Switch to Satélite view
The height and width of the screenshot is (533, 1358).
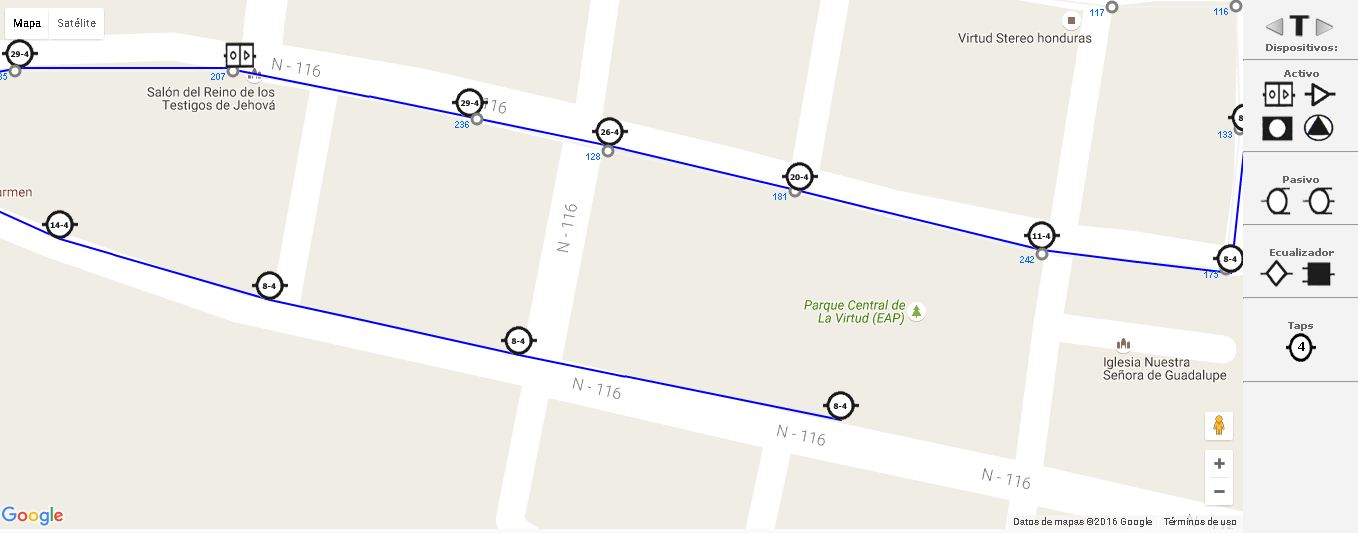coord(77,23)
